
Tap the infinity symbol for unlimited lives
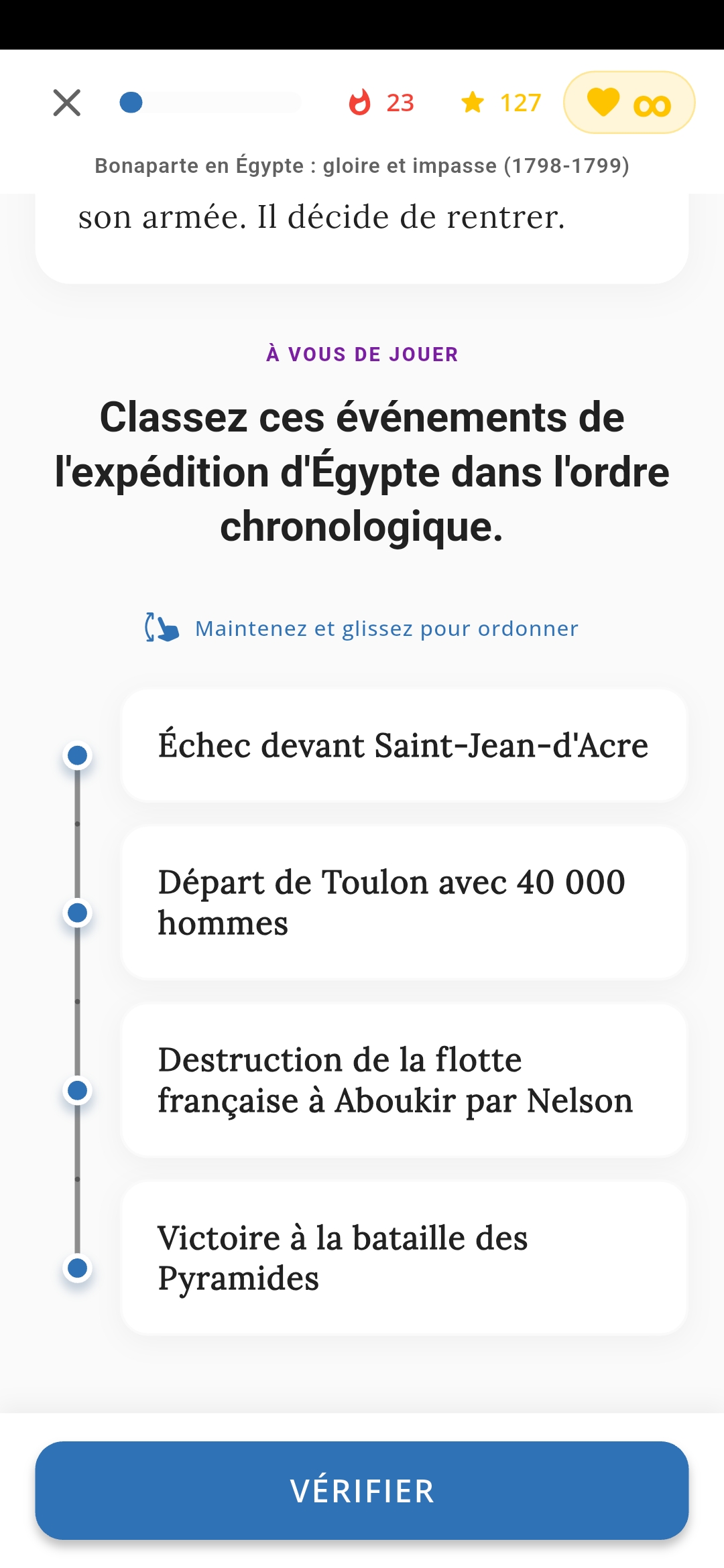click(x=651, y=103)
